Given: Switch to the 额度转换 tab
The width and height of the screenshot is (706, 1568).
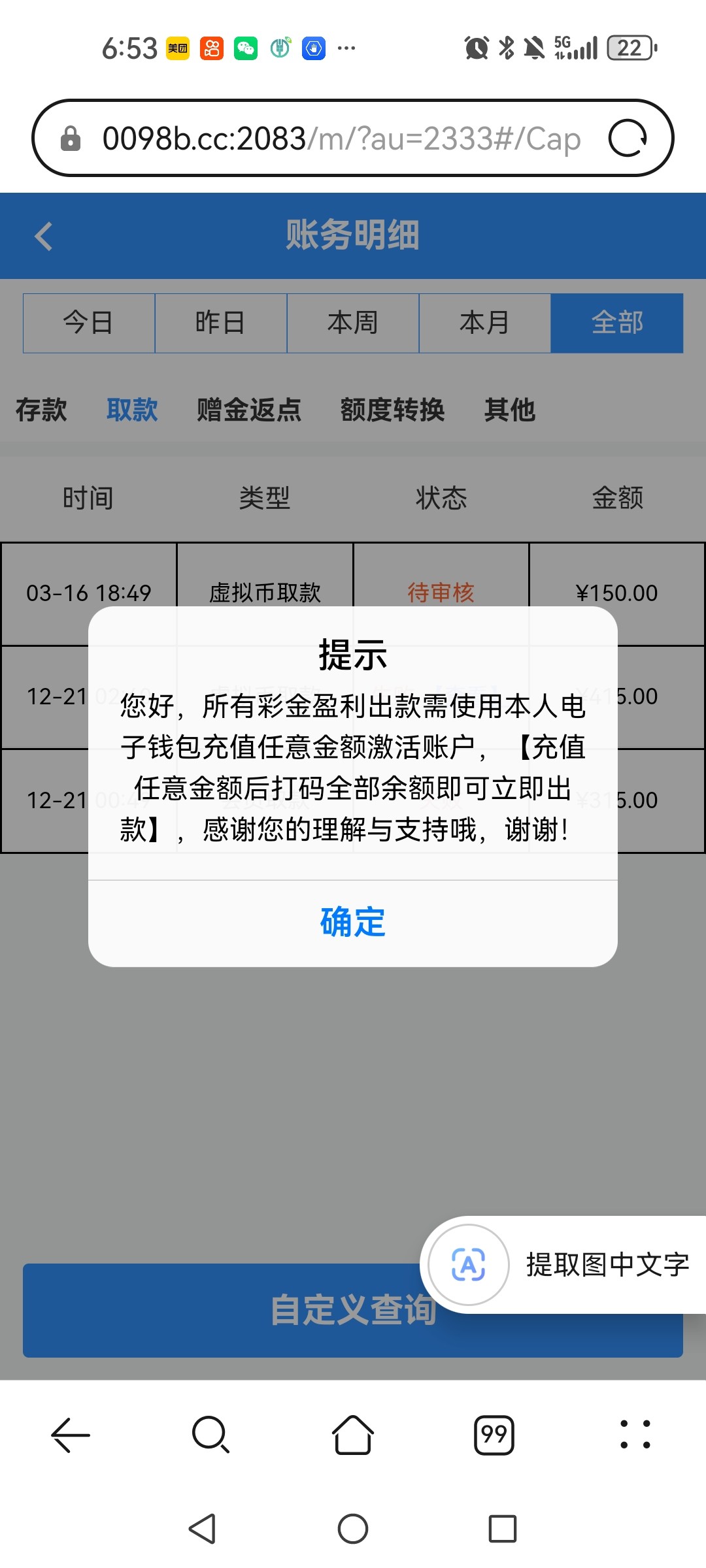Looking at the screenshot, I should tap(392, 410).
